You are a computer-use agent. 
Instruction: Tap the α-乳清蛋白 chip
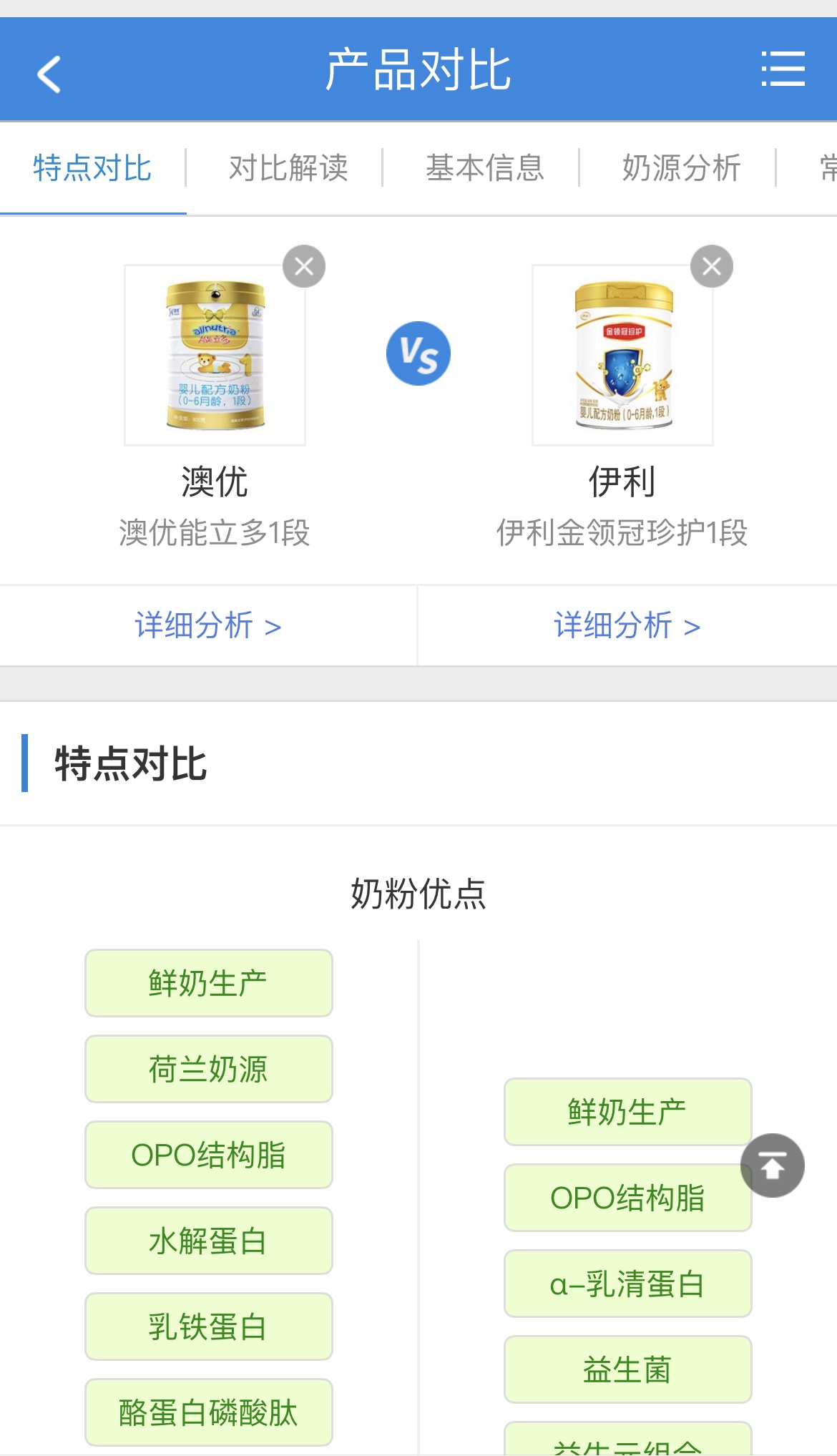tap(627, 1284)
